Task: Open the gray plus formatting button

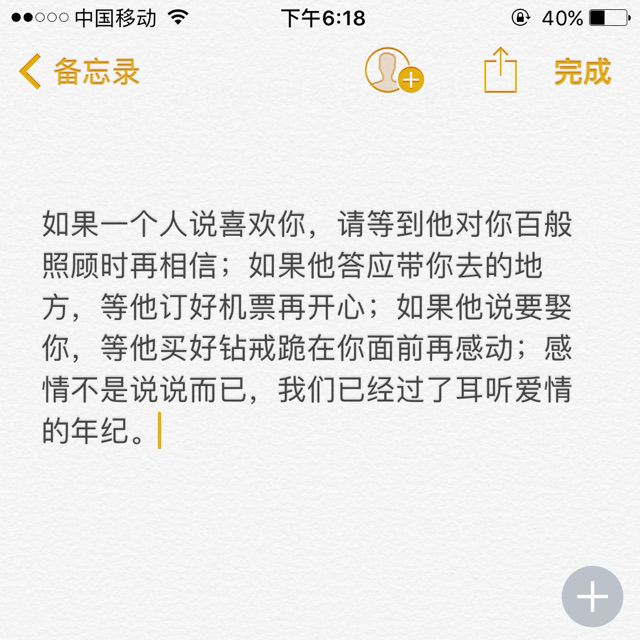Action: (x=592, y=597)
